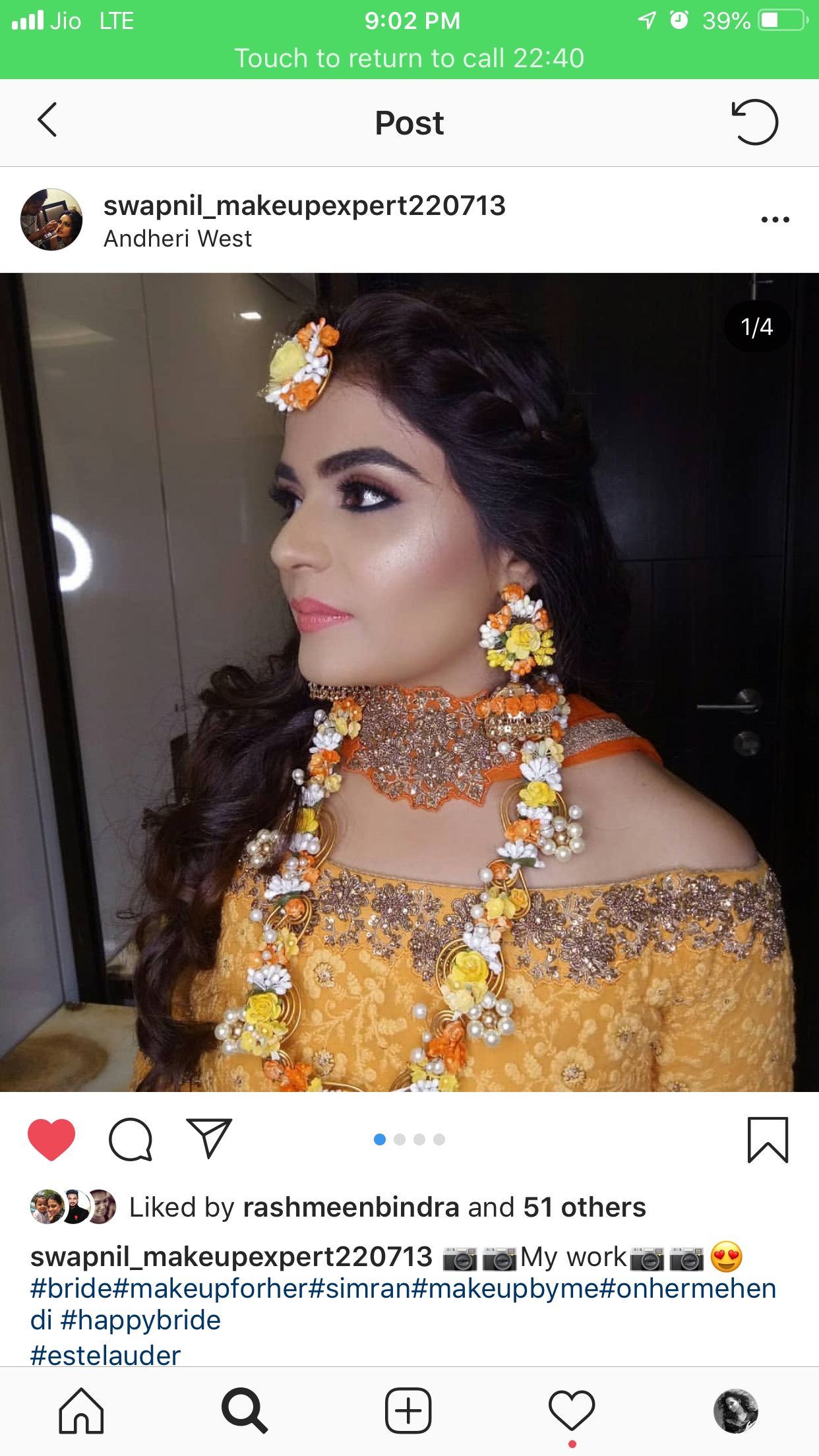The height and width of the screenshot is (1456, 819).
Task: Go back from the Post screen
Action: (47, 121)
